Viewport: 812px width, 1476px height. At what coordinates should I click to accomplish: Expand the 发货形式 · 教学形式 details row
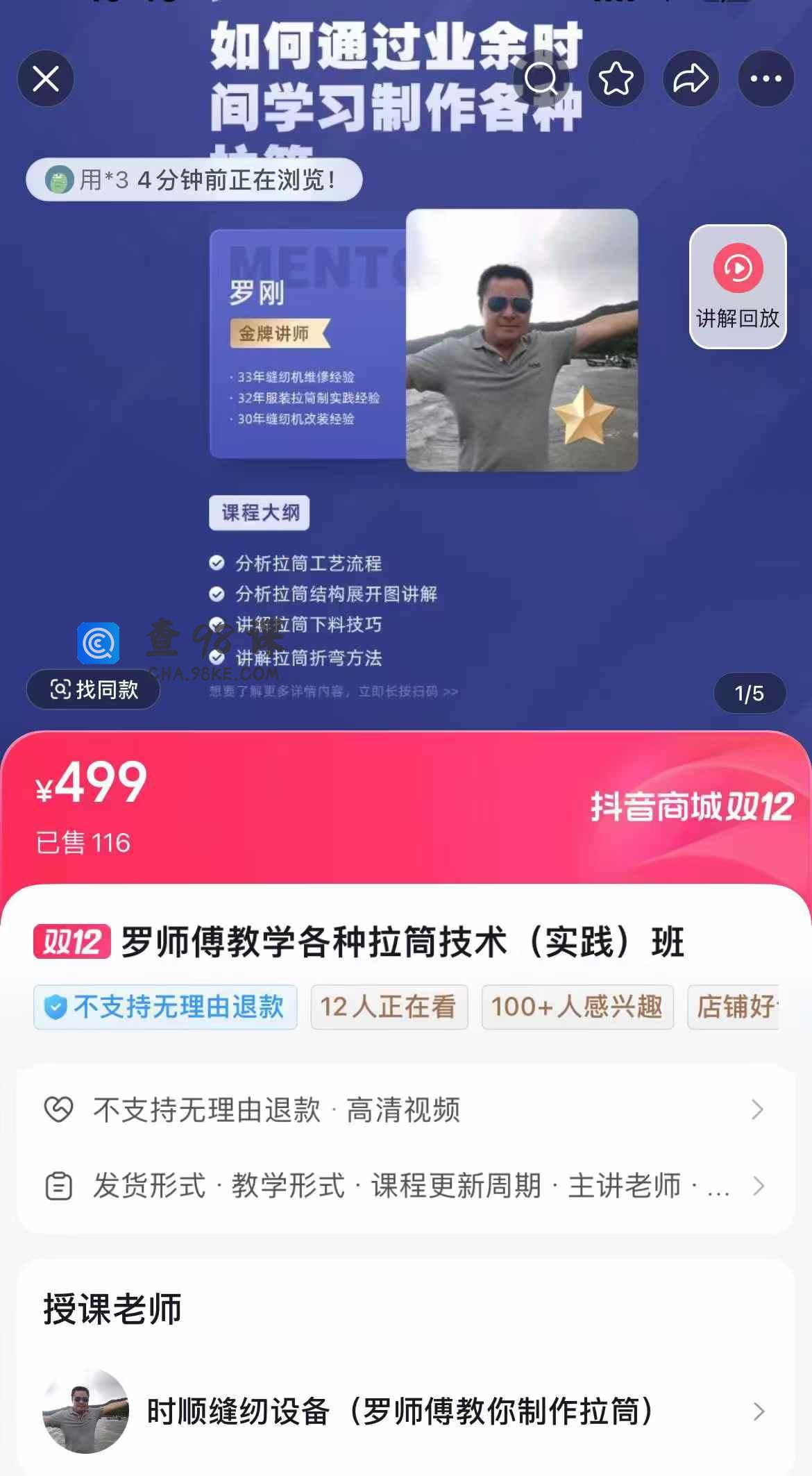[405, 1185]
